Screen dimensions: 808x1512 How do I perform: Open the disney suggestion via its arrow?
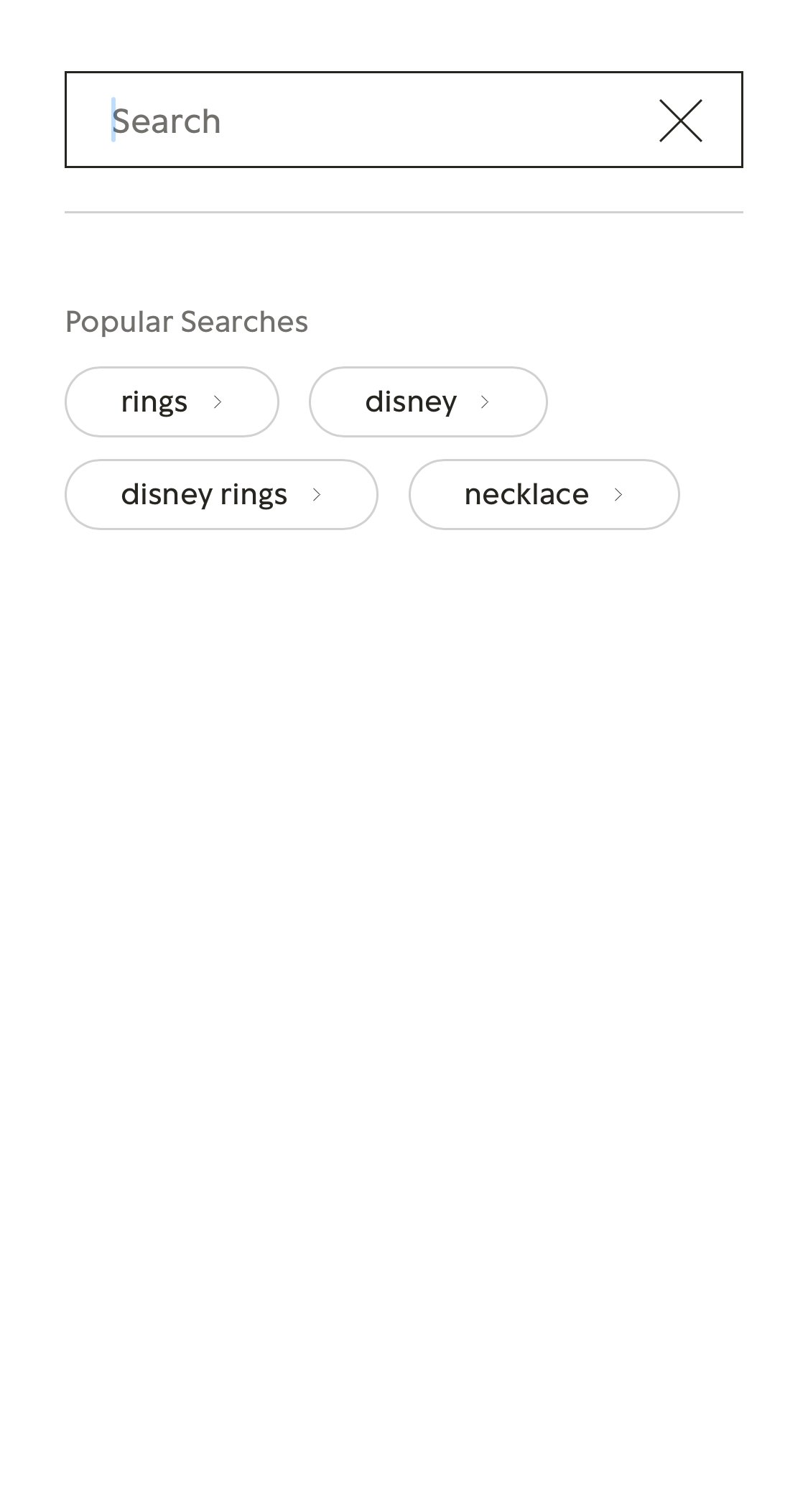[486, 402]
